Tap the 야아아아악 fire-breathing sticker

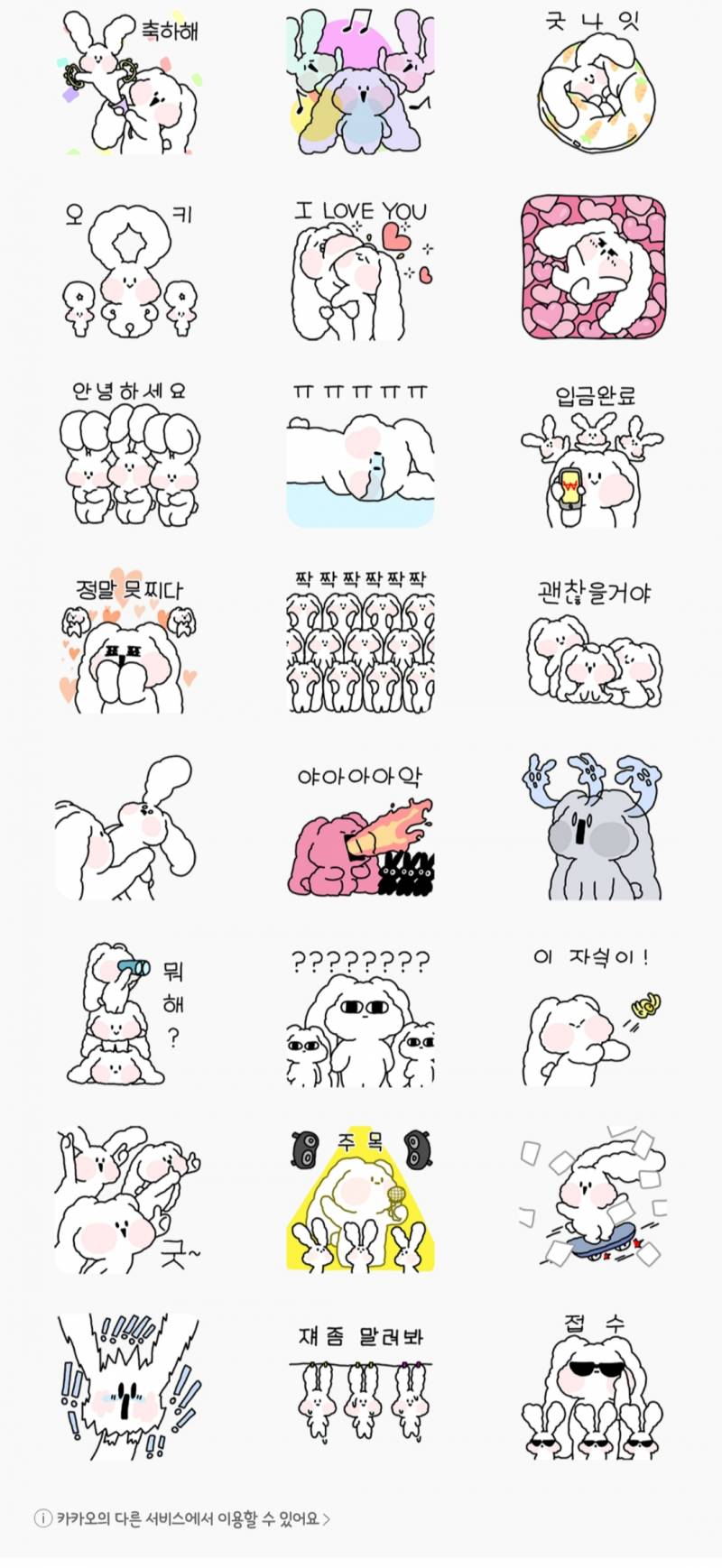click(360, 830)
